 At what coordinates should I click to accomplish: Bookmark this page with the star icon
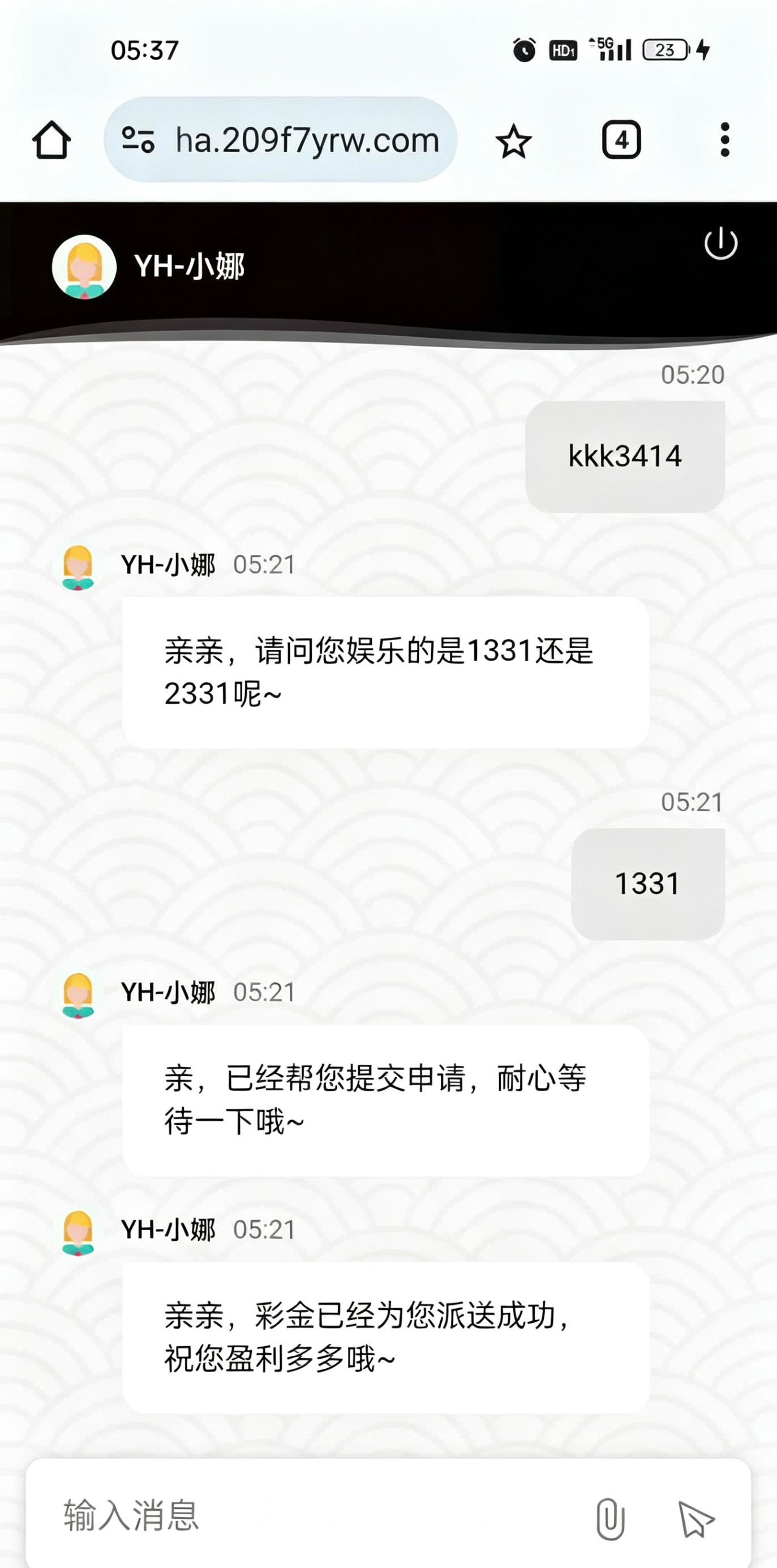[x=513, y=141]
